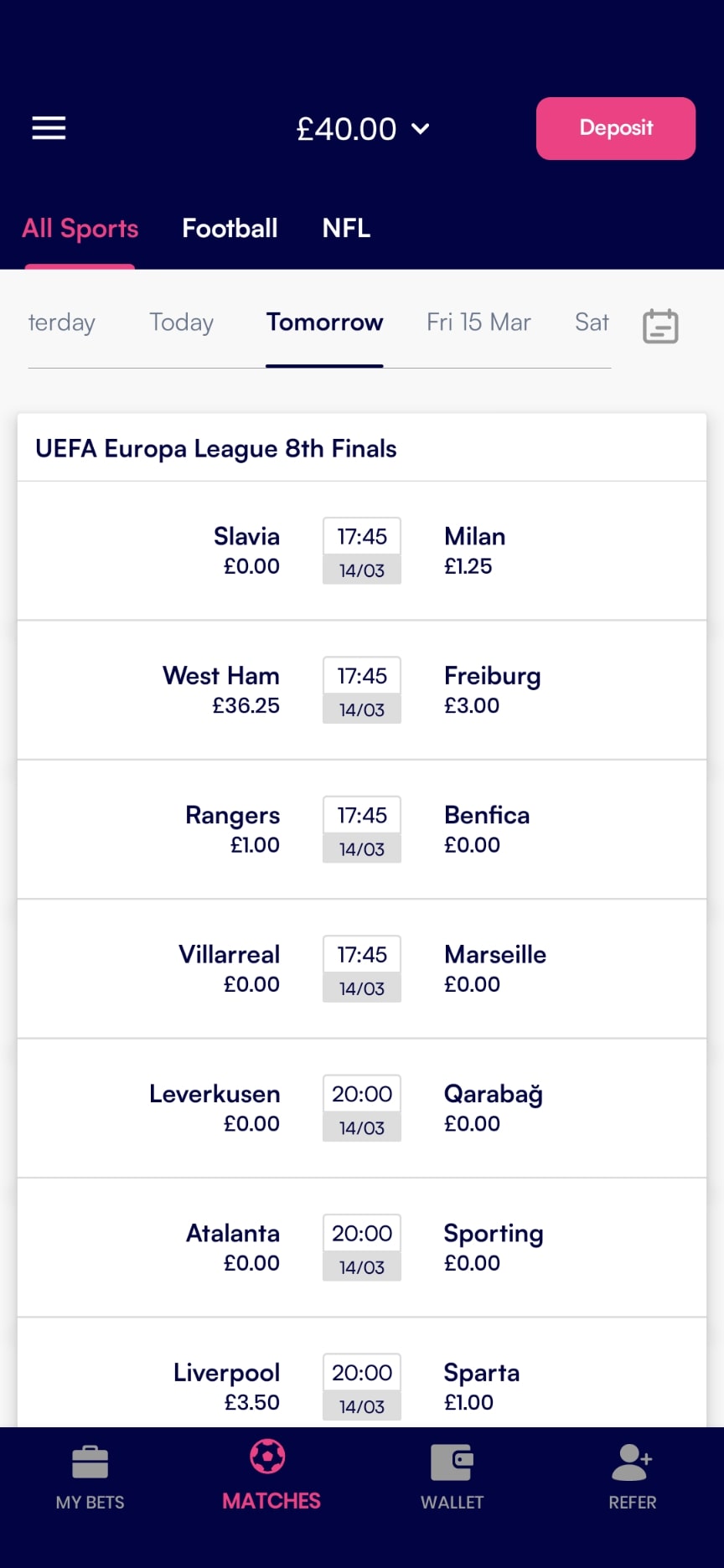The image size is (724, 1568).
Task: Bet on Milan at £1.25
Action: pos(474,550)
